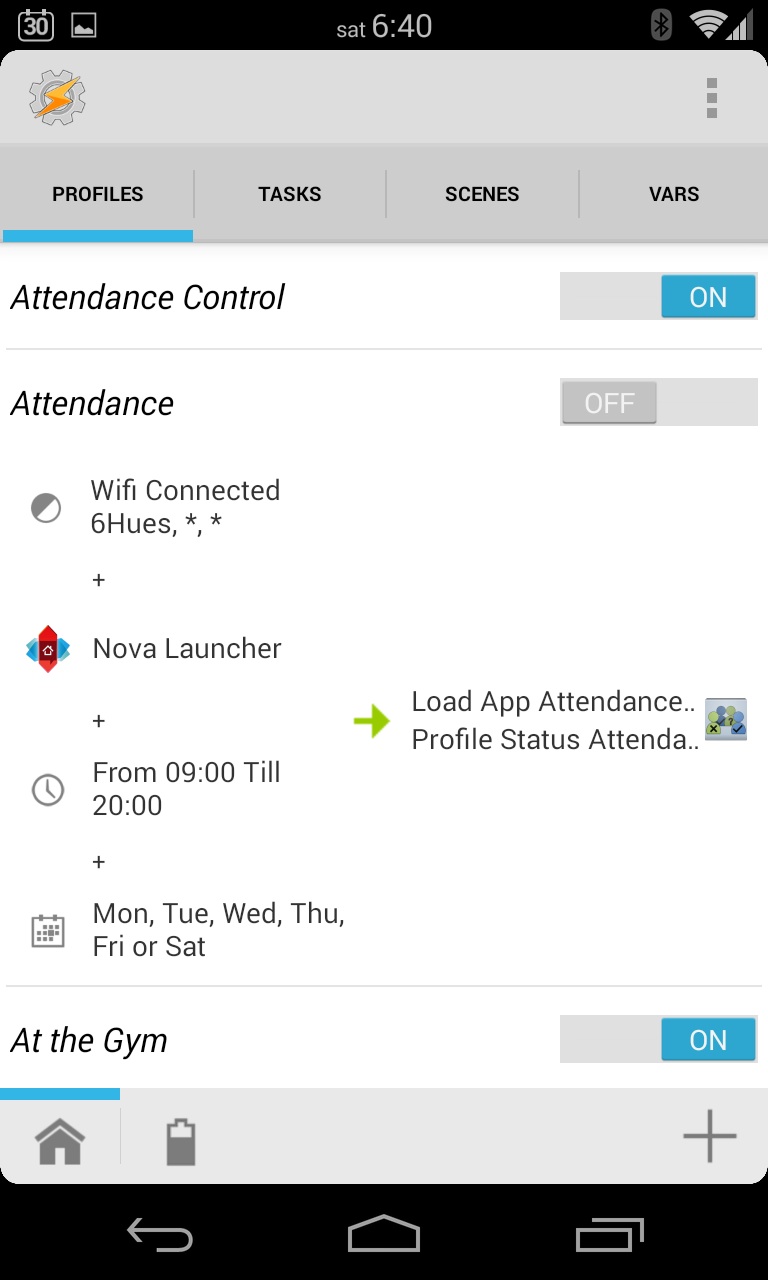Collapse the Attendance profile name
Viewport: 768px width, 1280px height.
coord(92,403)
